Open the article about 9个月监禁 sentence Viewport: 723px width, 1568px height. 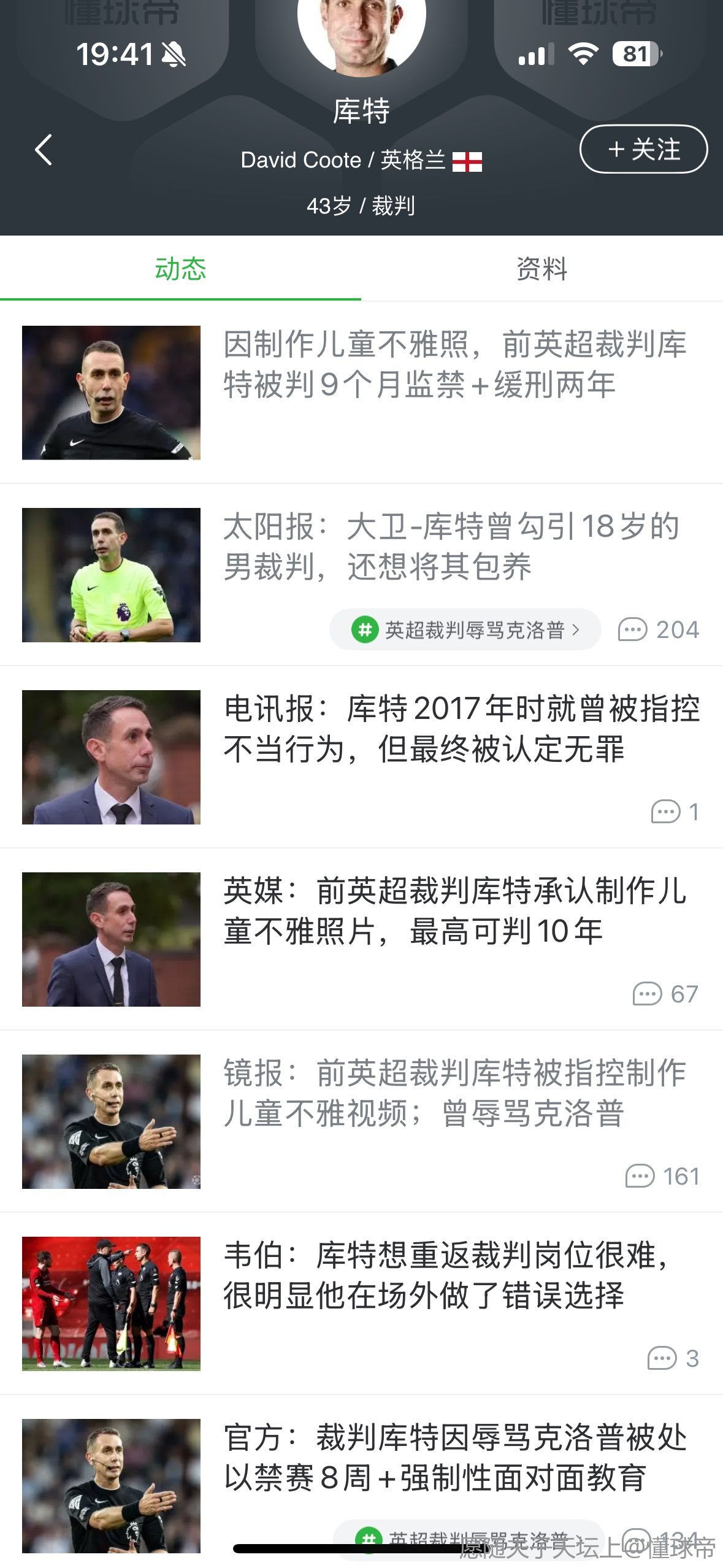point(454,364)
